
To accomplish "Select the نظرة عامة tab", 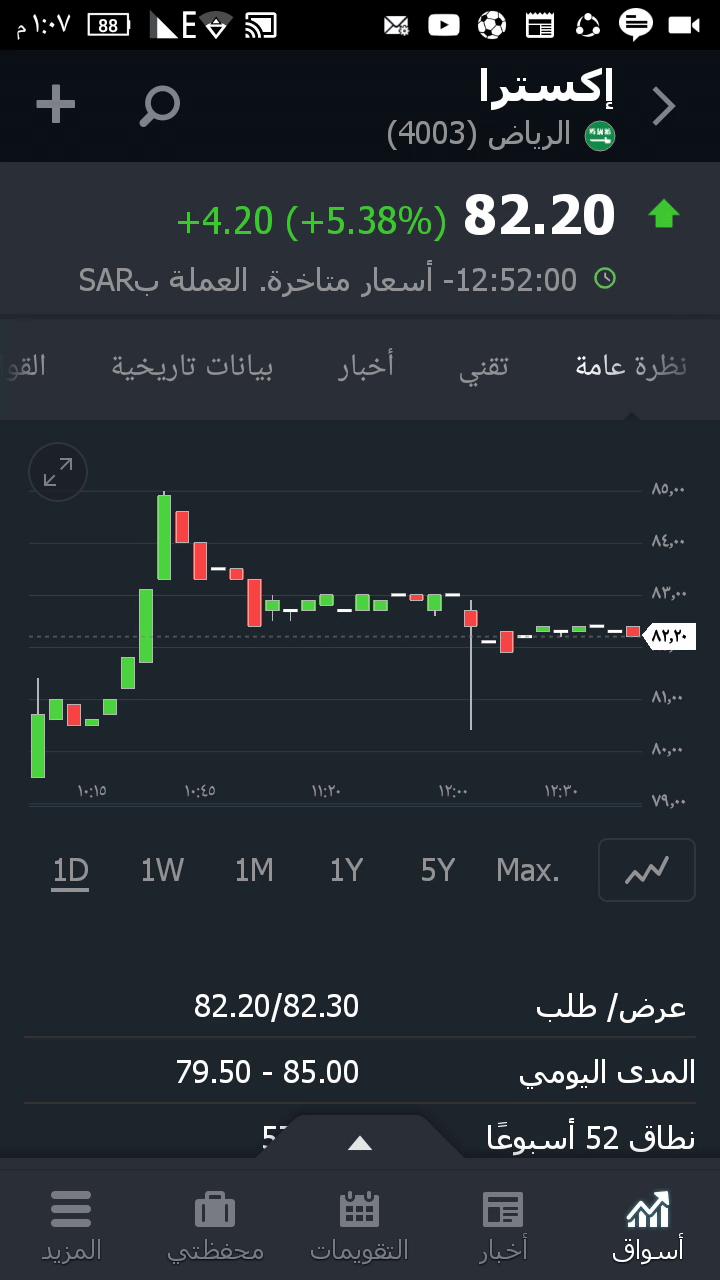I will coord(631,367).
